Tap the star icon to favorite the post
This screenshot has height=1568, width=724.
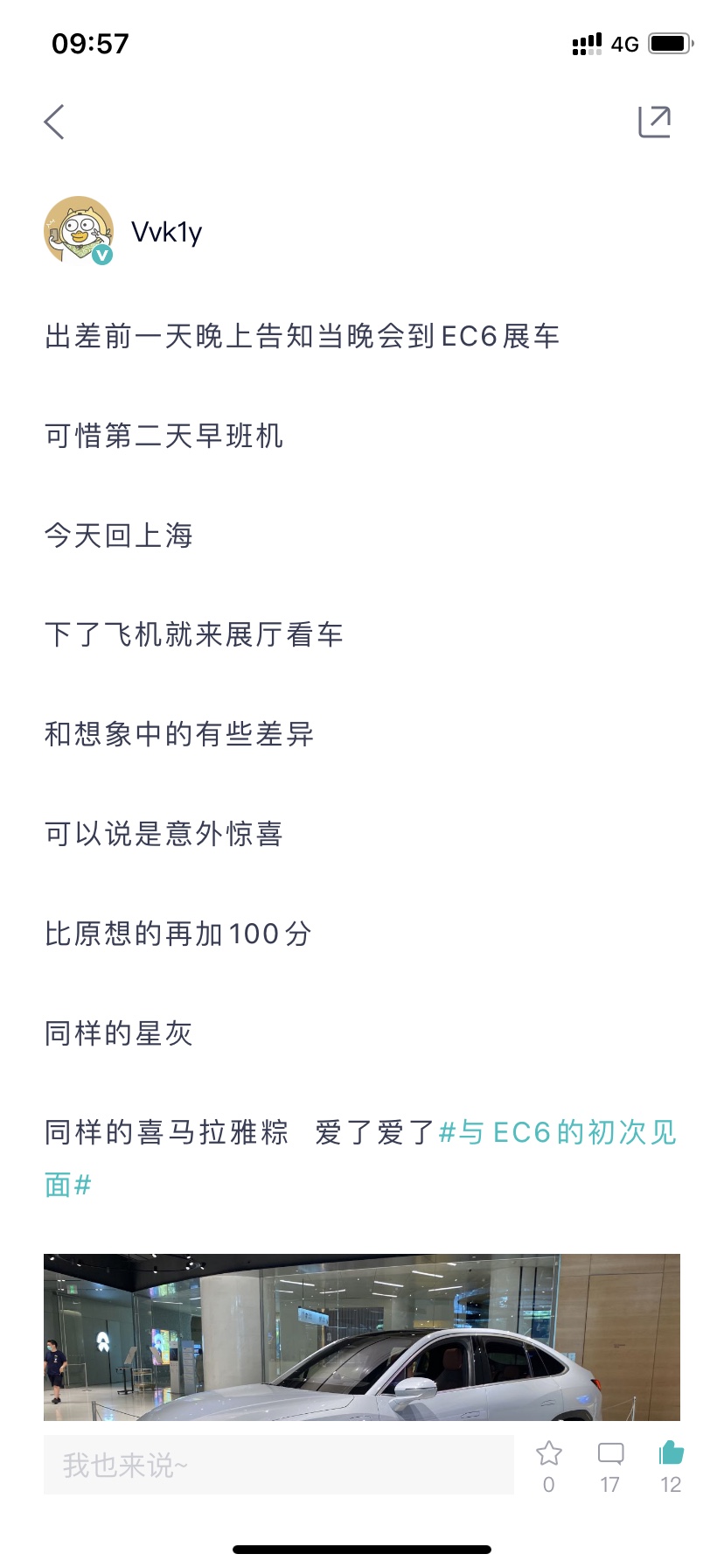click(549, 1452)
